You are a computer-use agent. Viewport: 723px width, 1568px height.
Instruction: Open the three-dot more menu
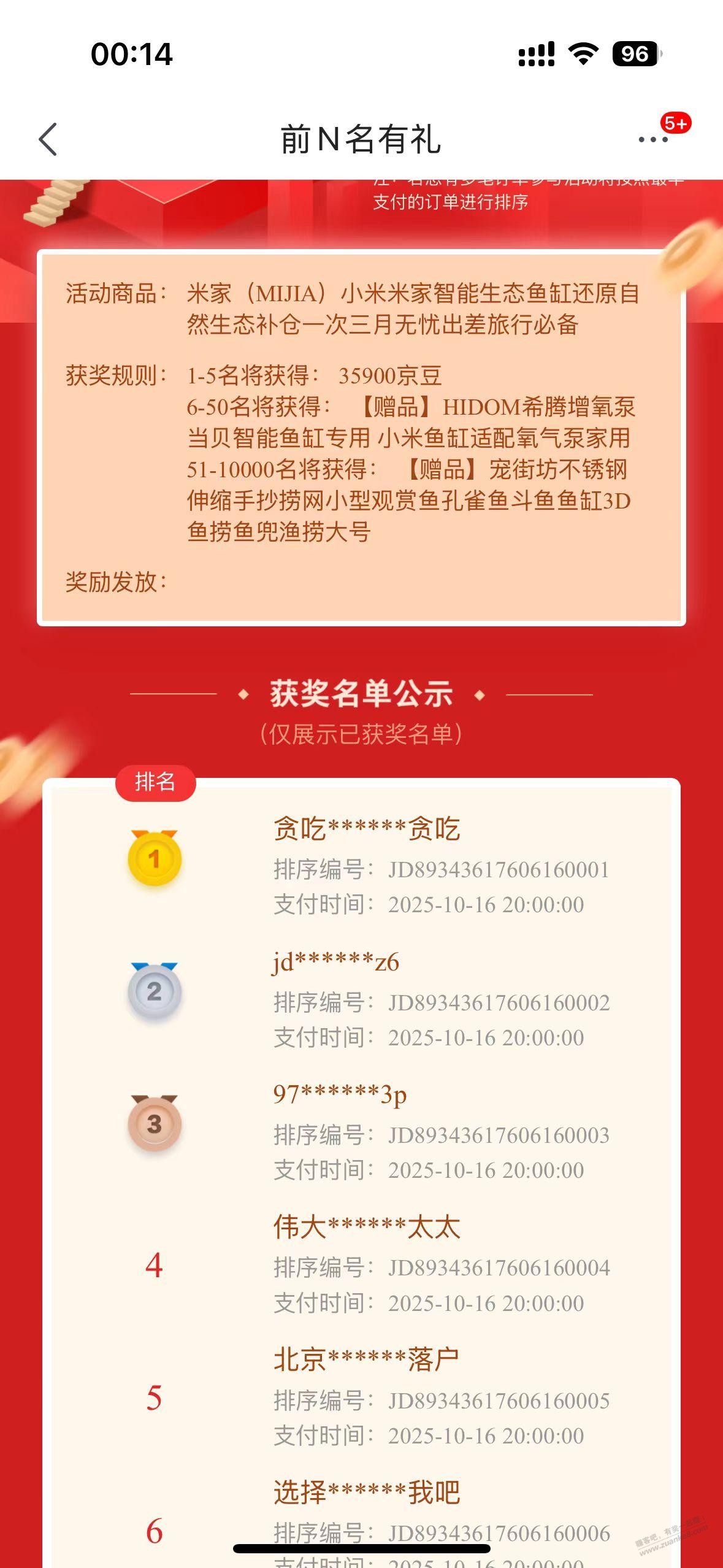[x=653, y=140]
